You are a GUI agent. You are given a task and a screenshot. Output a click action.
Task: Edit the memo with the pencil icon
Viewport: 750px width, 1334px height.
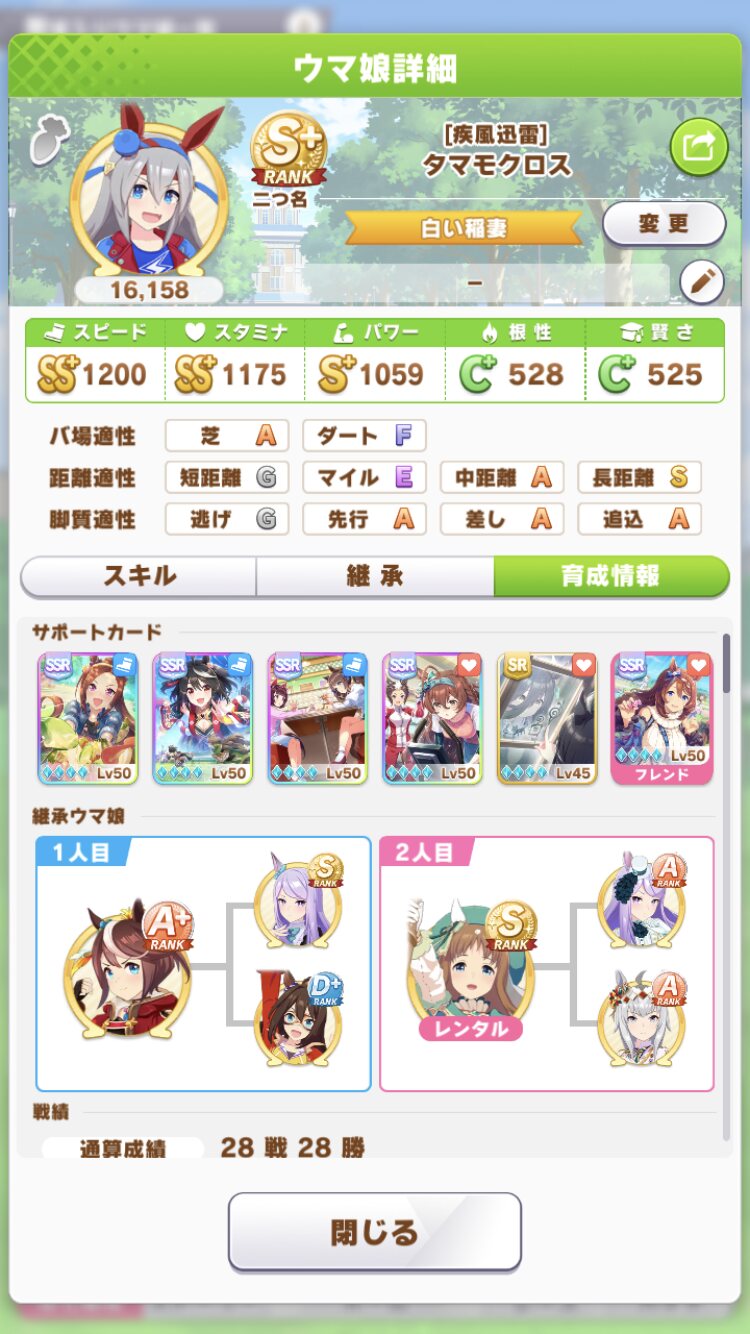tap(701, 283)
